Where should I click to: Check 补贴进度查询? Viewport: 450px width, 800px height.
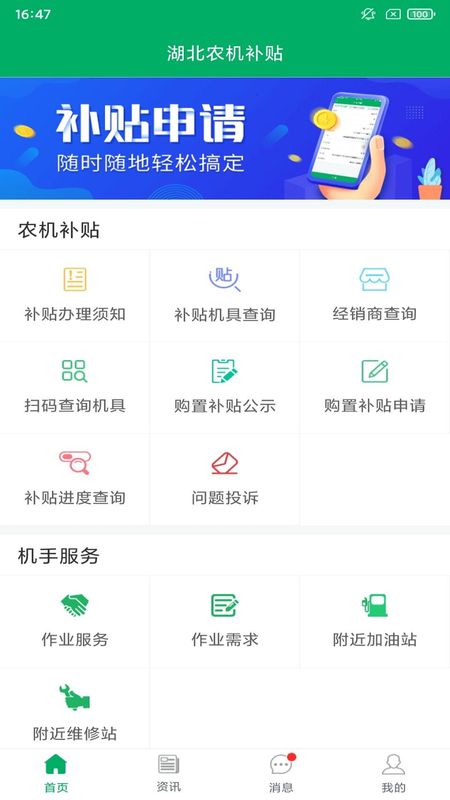[x=75, y=480]
